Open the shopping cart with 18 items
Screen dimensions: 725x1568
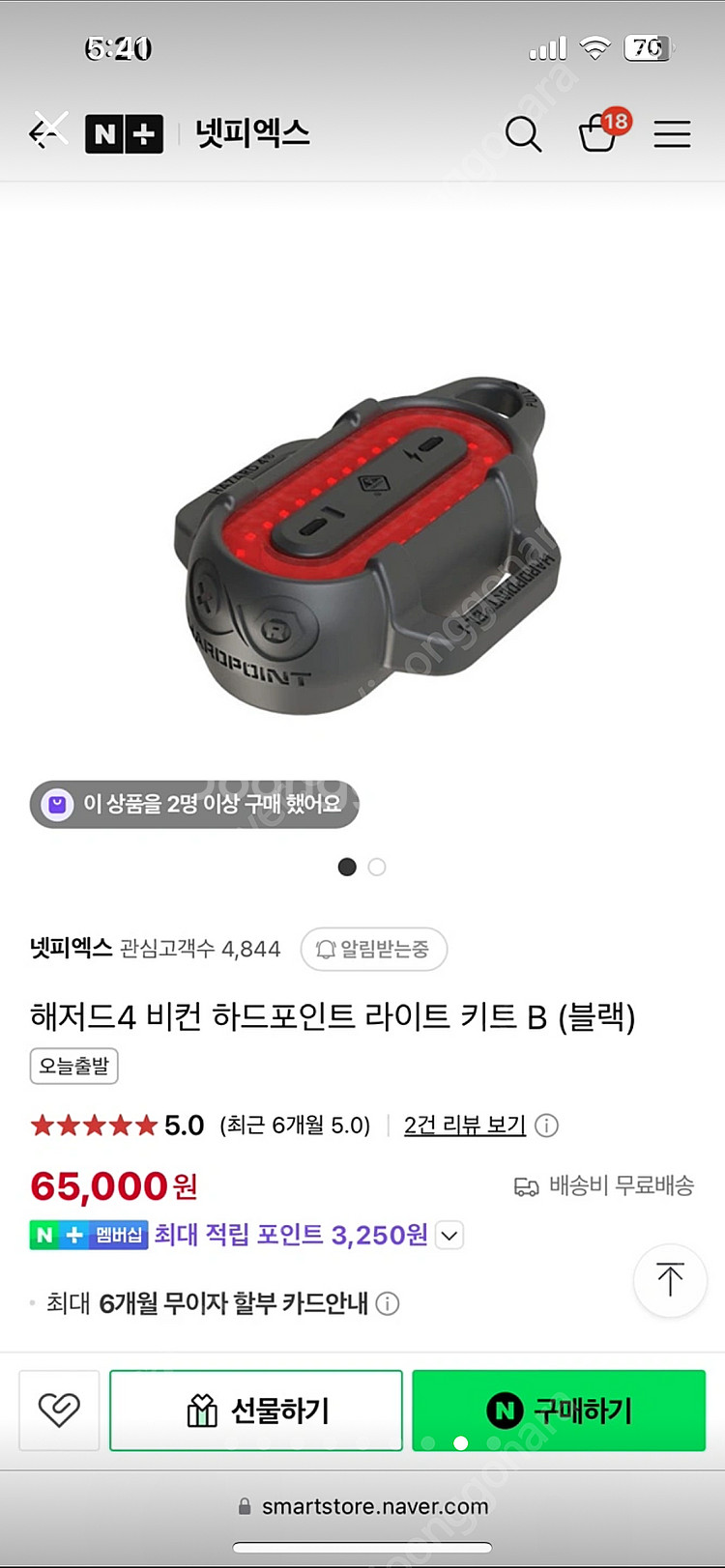pyautogui.click(x=599, y=133)
